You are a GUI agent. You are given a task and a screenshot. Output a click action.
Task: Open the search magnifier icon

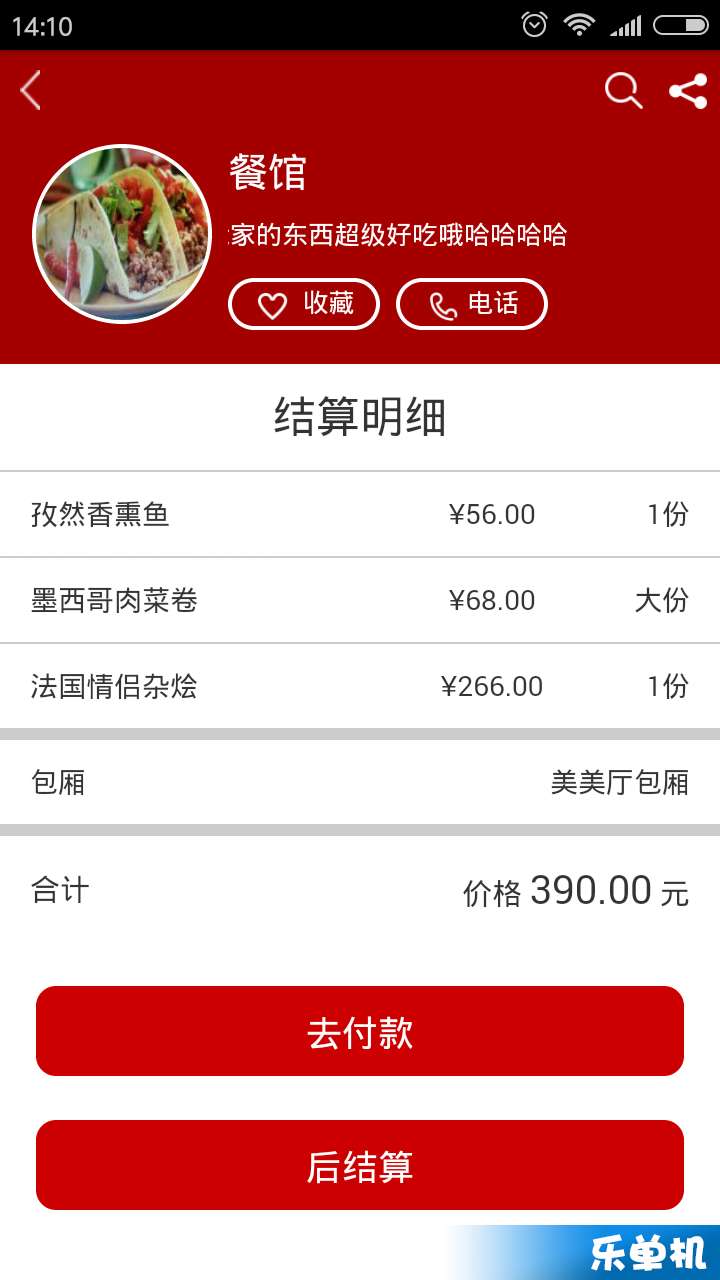(623, 91)
